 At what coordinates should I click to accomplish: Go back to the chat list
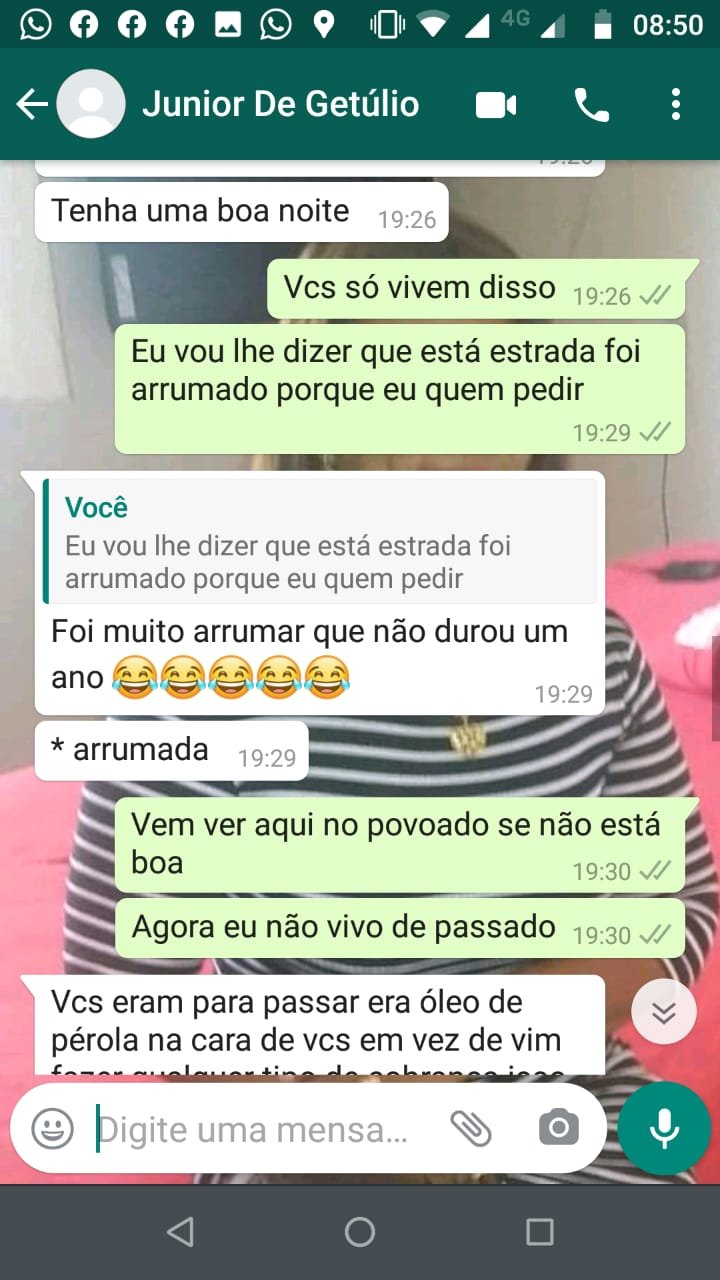[32, 104]
